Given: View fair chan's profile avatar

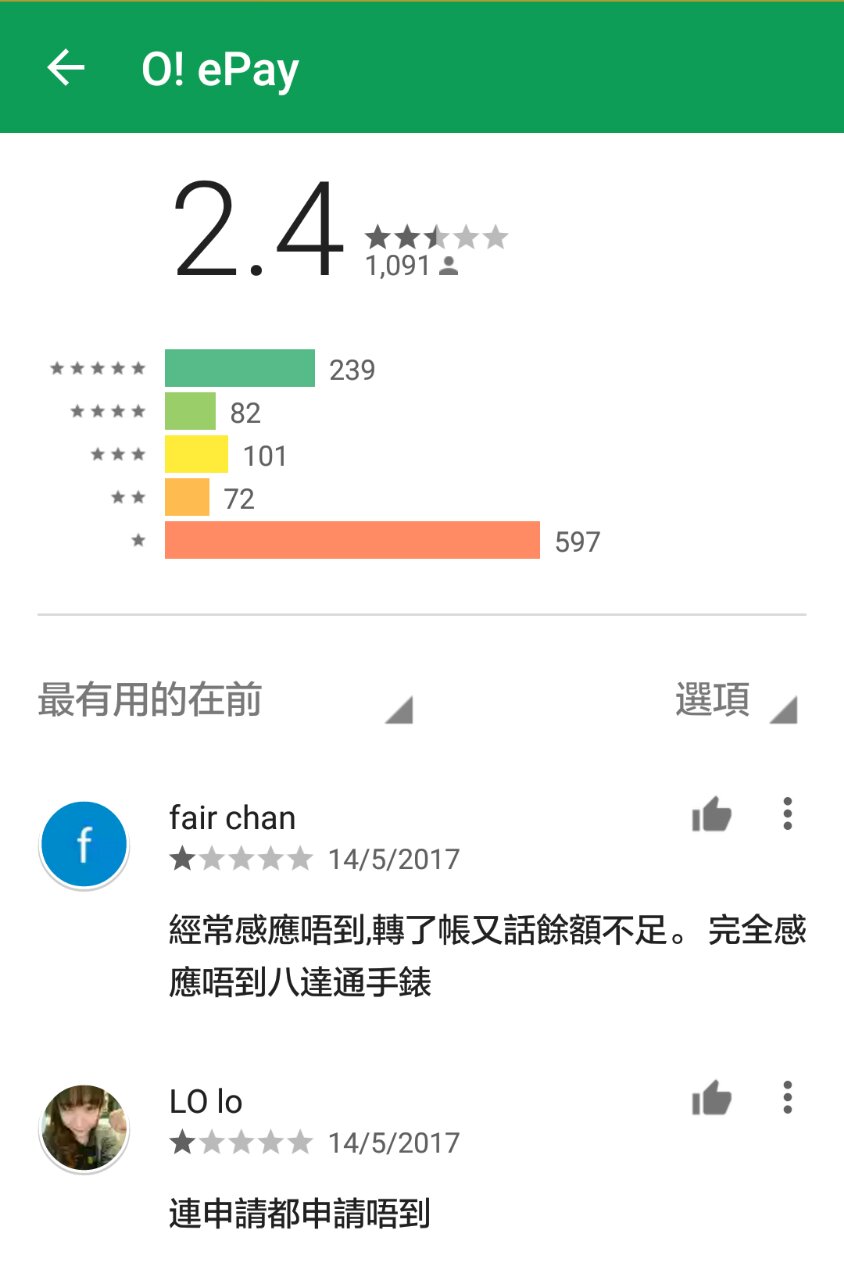Looking at the screenshot, I should point(84,846).
